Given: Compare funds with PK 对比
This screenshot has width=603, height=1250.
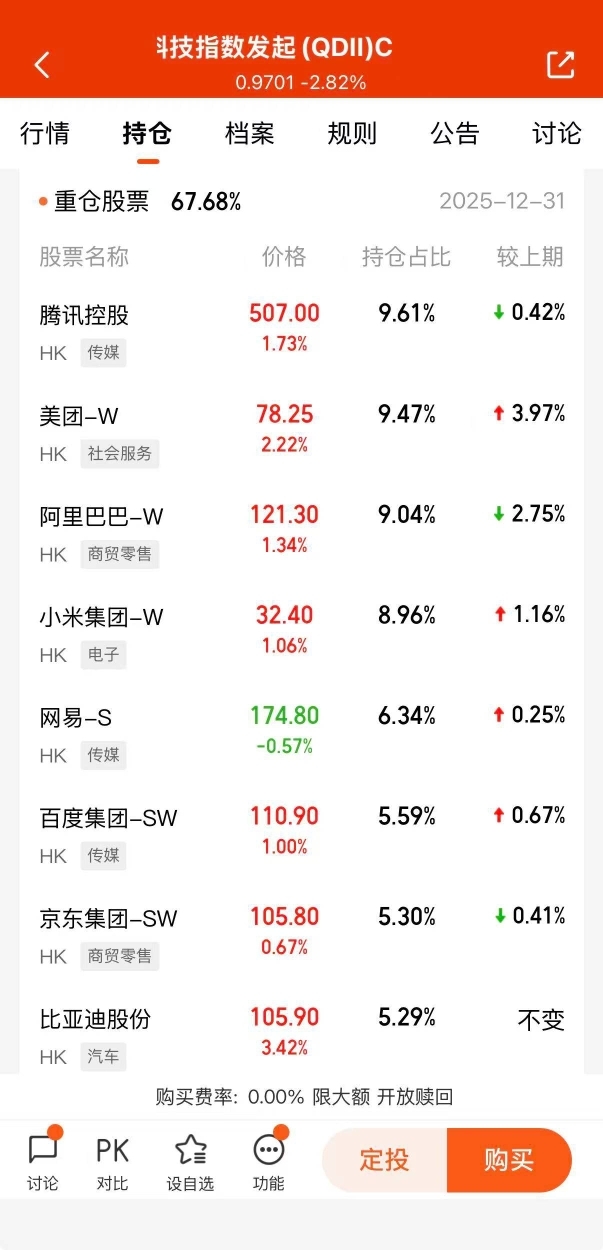Looking at the screenshot, I should (x=112, y=1163).
